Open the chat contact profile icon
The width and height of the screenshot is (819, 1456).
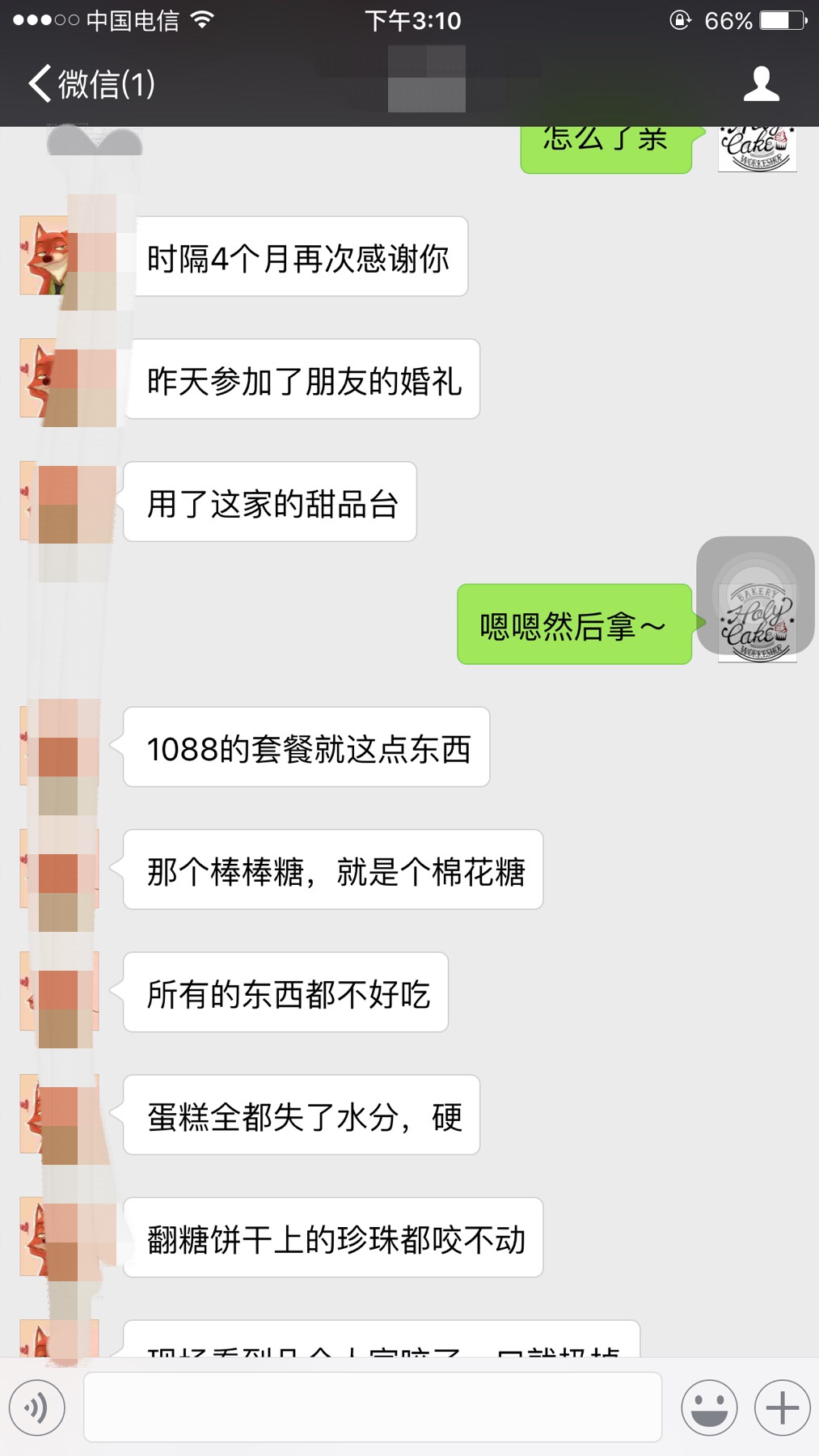(x=761, y=84)
